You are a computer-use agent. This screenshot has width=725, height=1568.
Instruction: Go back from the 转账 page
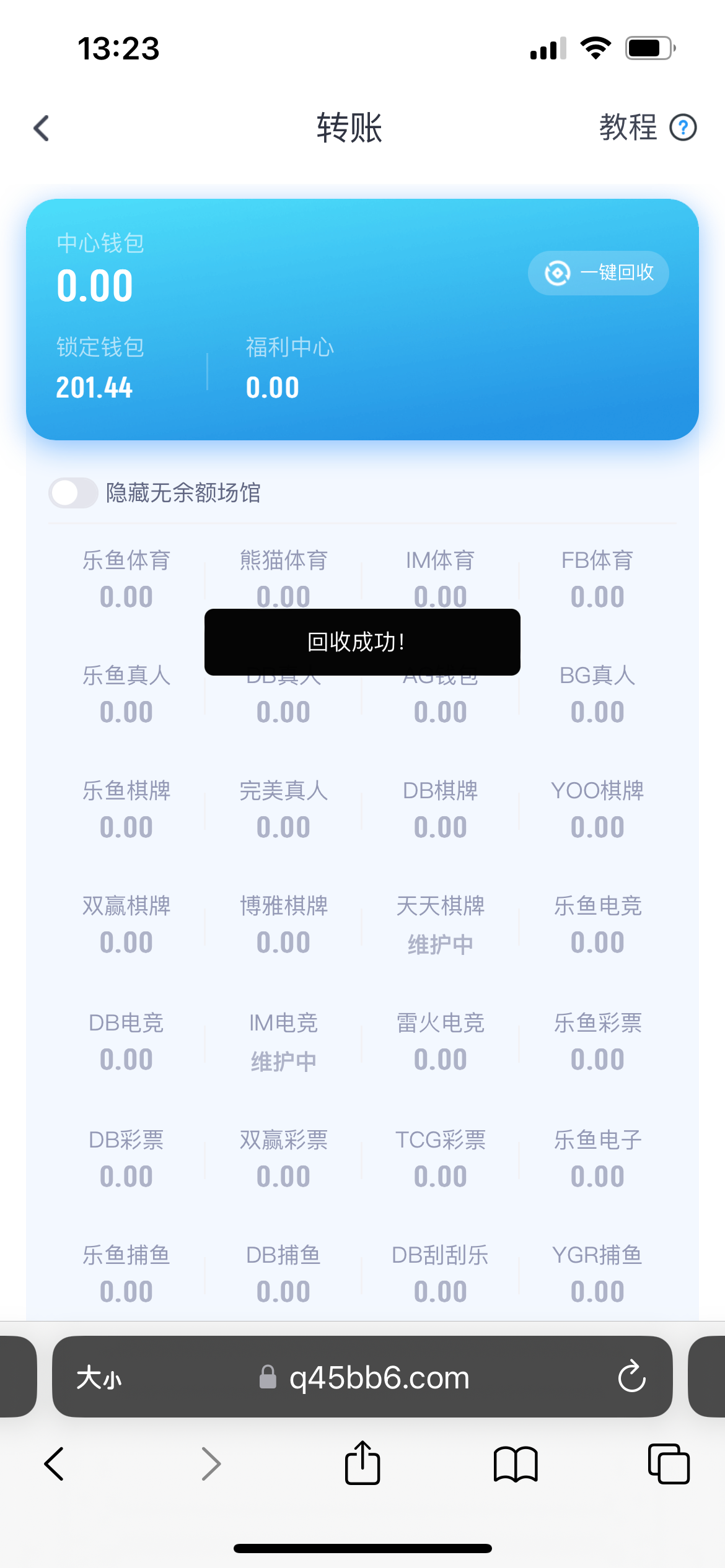42,128
